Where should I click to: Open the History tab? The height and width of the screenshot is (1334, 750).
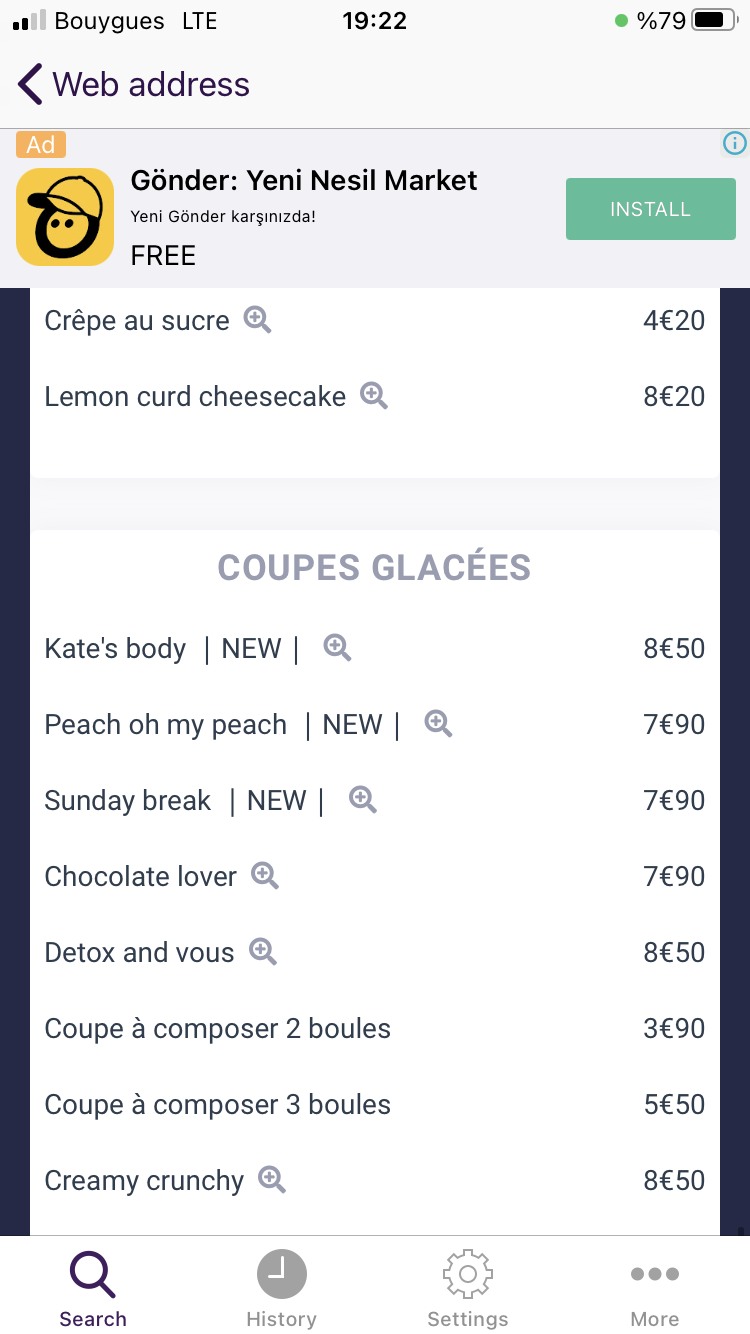pos(281,1289)
